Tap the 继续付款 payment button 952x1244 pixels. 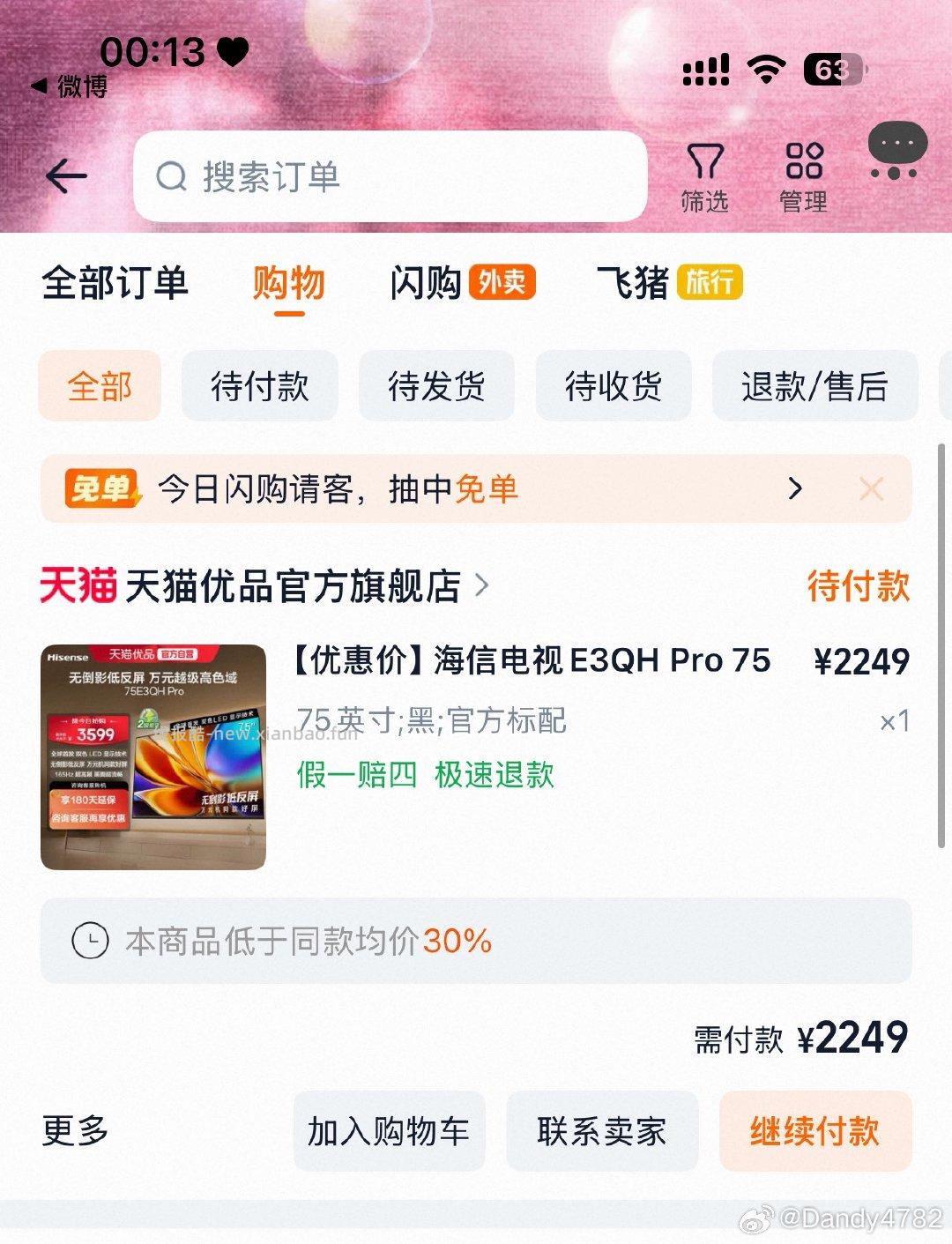pos(815,1131)
